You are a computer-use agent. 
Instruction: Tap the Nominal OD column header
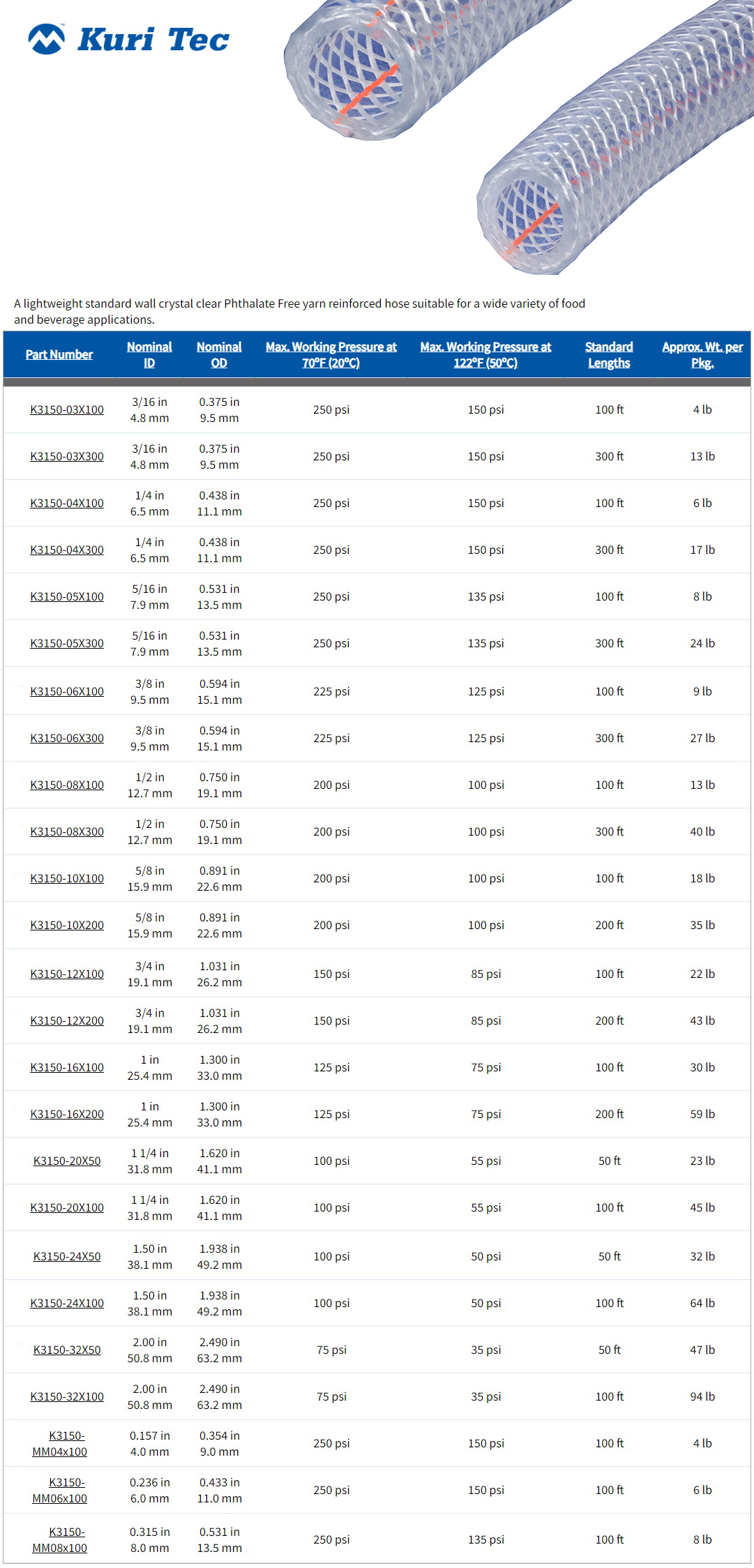[219, 354]
